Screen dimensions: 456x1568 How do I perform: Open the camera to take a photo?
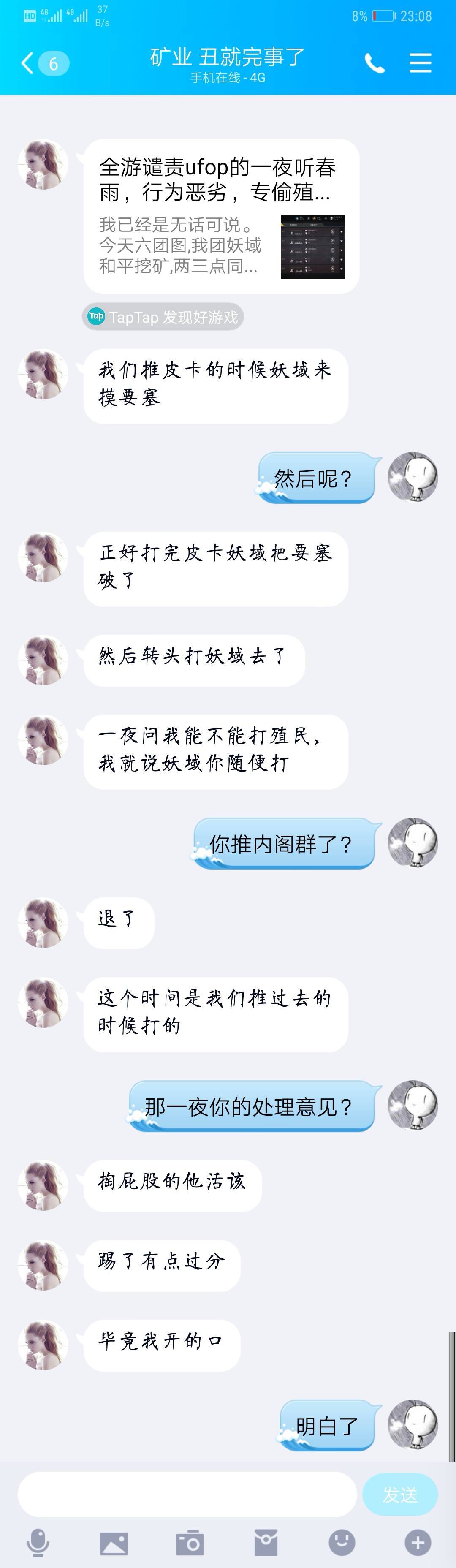190,1542
